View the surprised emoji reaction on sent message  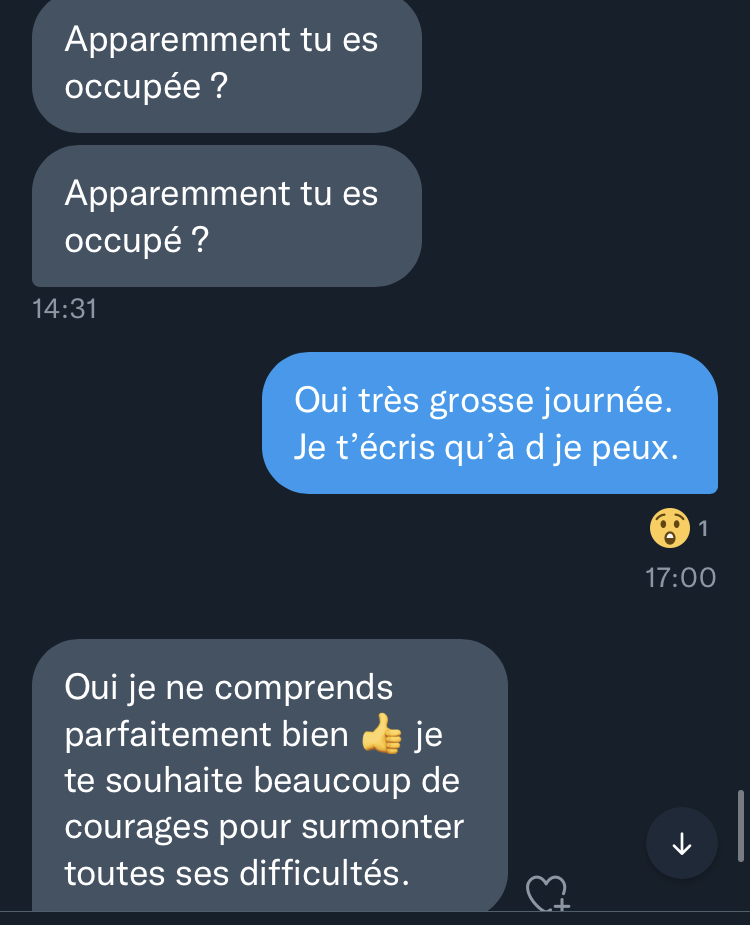pyautogui.click(x=670, y=528)
